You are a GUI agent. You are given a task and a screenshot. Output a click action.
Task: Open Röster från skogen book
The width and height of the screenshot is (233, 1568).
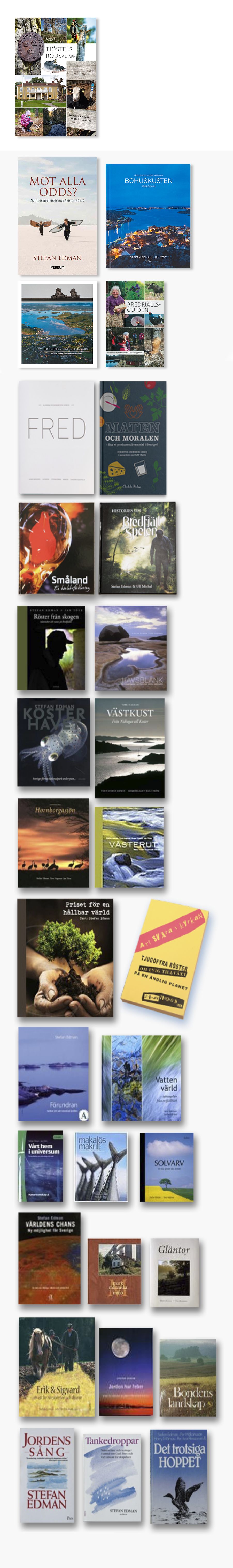click(x=51, y=647)
